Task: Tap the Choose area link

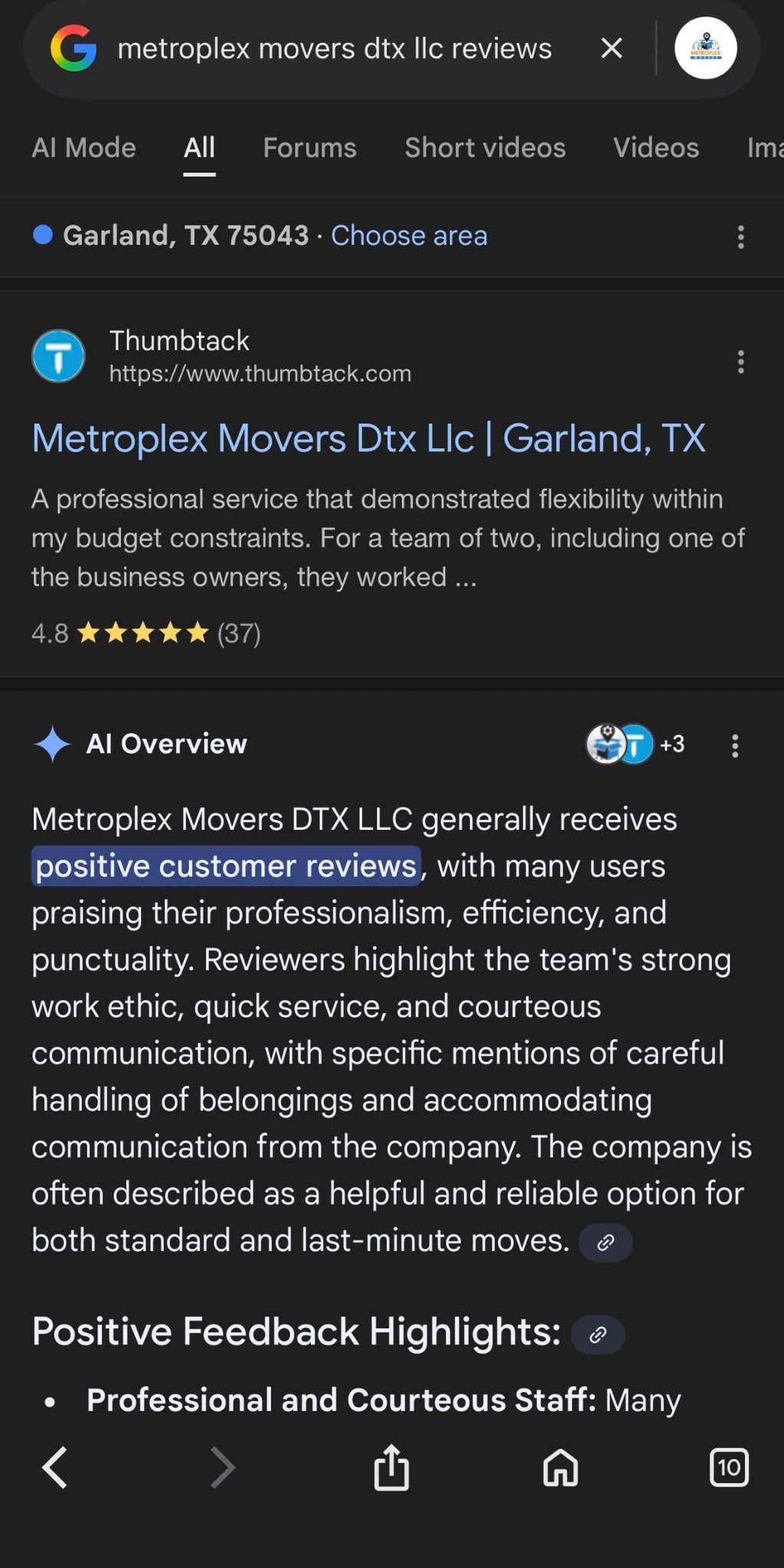Action: (409, 236)
